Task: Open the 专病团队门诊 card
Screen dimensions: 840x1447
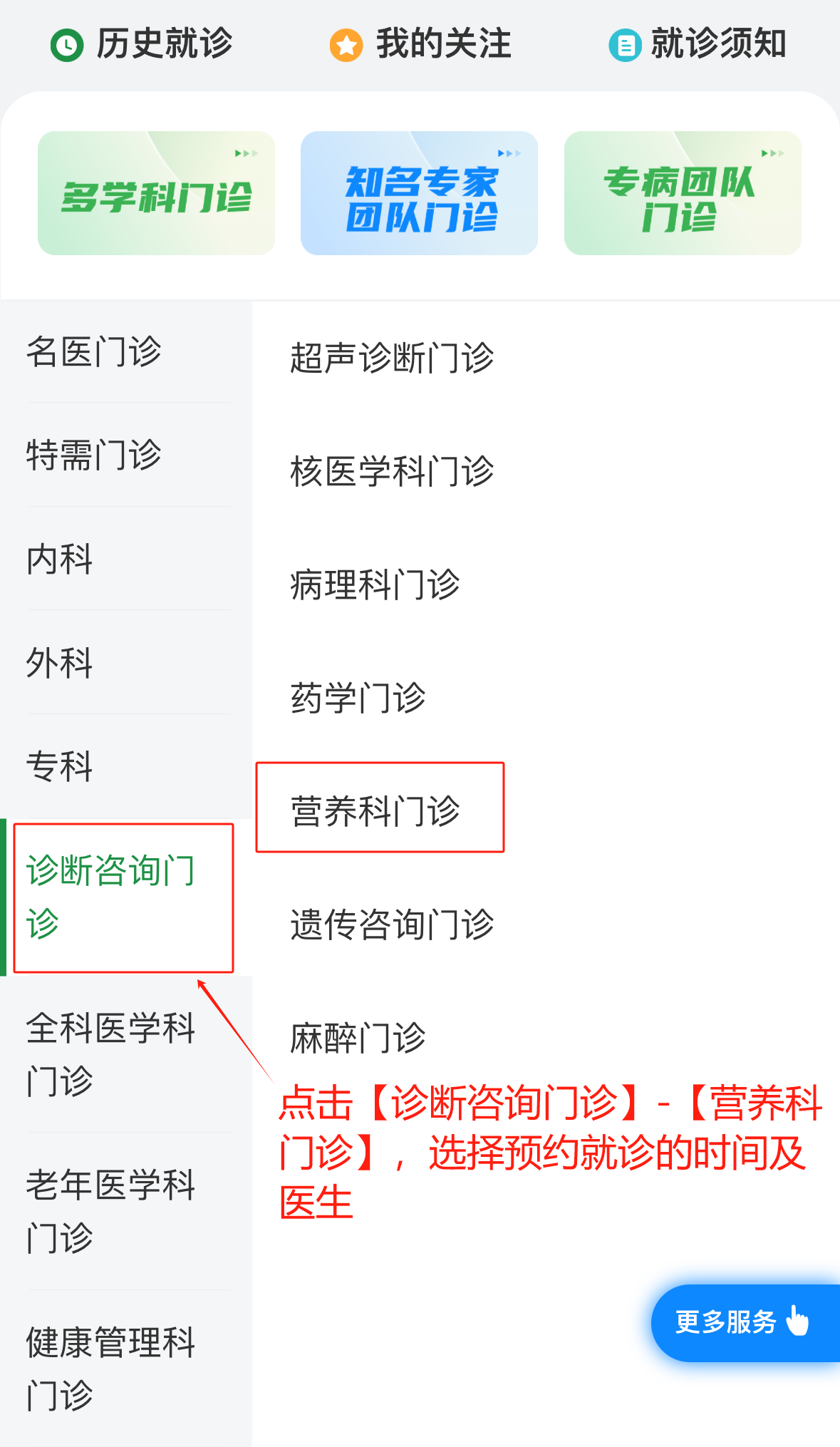Action: [x=682, y=193]
